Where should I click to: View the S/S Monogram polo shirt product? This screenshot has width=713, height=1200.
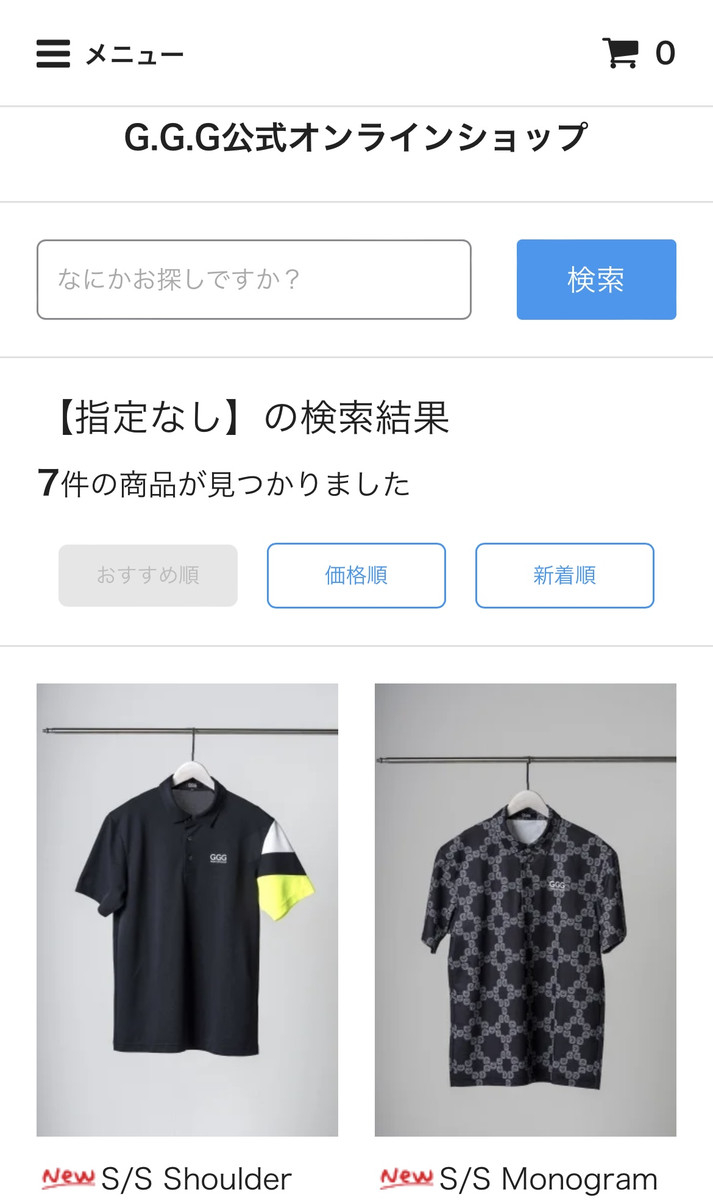[x=525, y=909]
